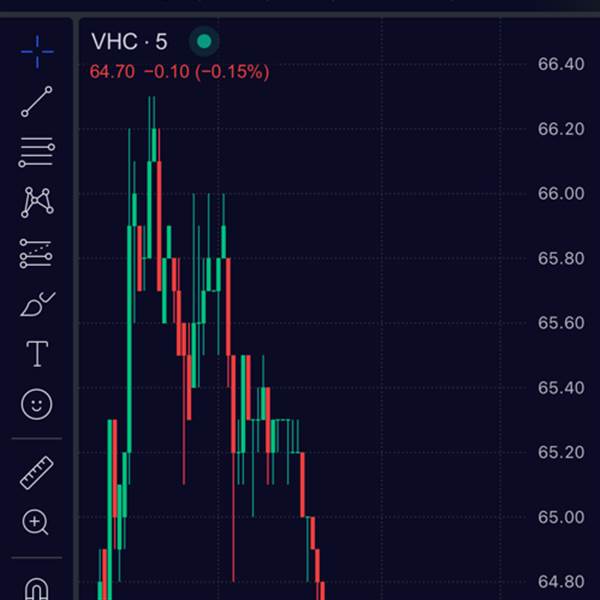The width and height of the screenshot is (600, 600).
Task: Choose the trend line drawing tool
Action: click(37, 101)
